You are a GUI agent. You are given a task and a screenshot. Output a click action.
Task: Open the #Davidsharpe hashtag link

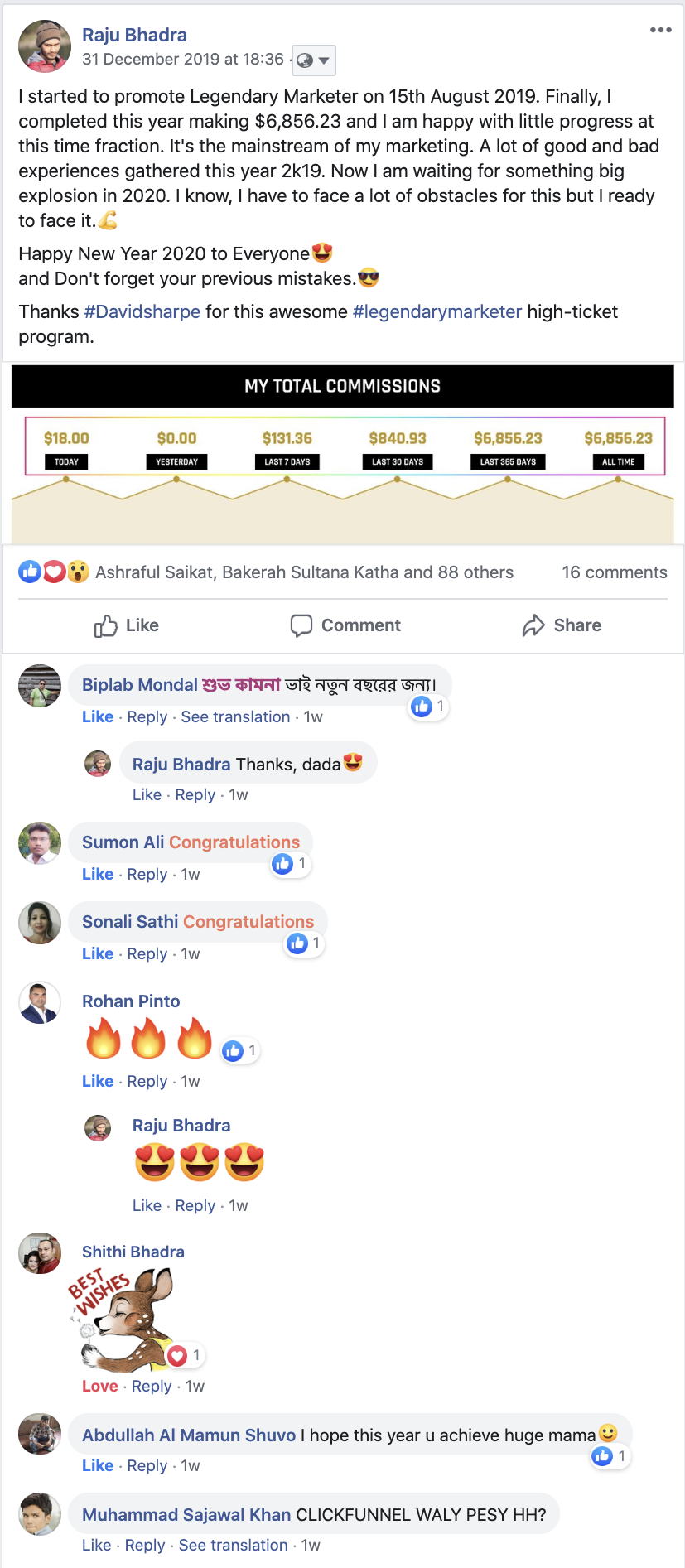coord(142,311)
